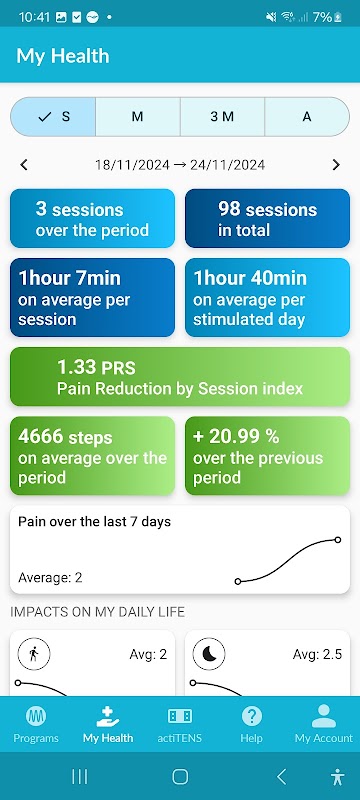Go to the previous date range
The width and height of the screenshot is (360, 800).
(x=23, y=165)
